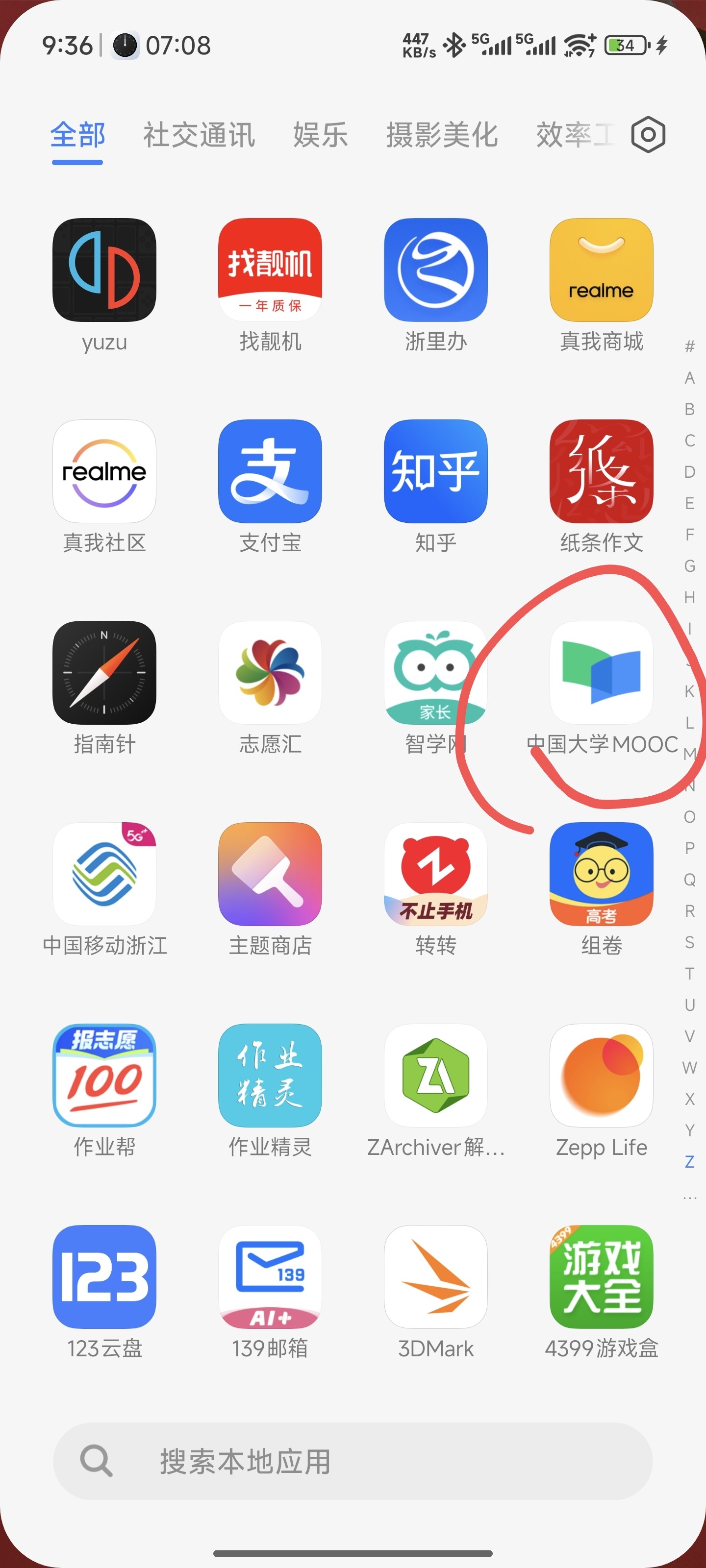Launch the 3DMark app
Screen dimensions: 706x1568
click(x=435, y=1276)
